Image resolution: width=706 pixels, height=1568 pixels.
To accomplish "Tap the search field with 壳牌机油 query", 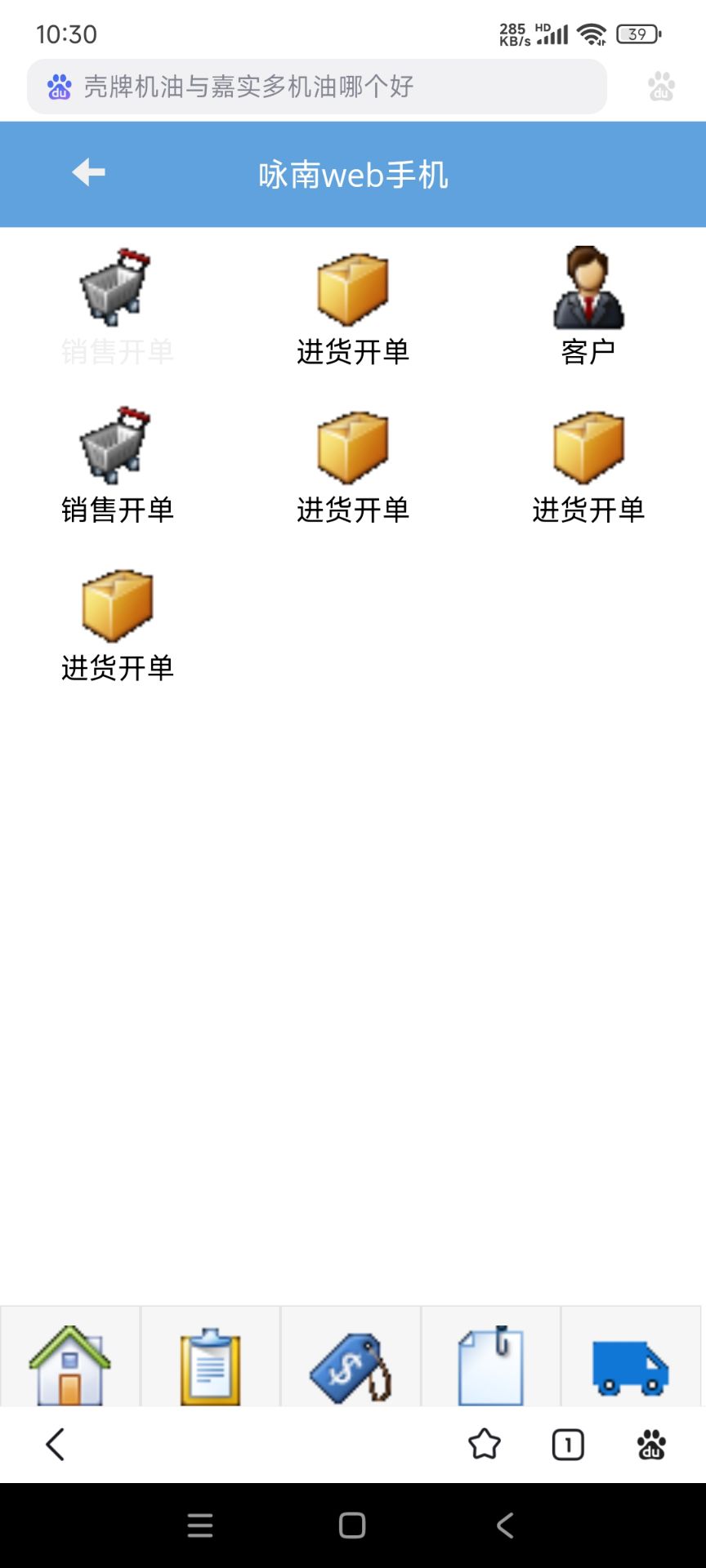I will click(x=317, y=86).
